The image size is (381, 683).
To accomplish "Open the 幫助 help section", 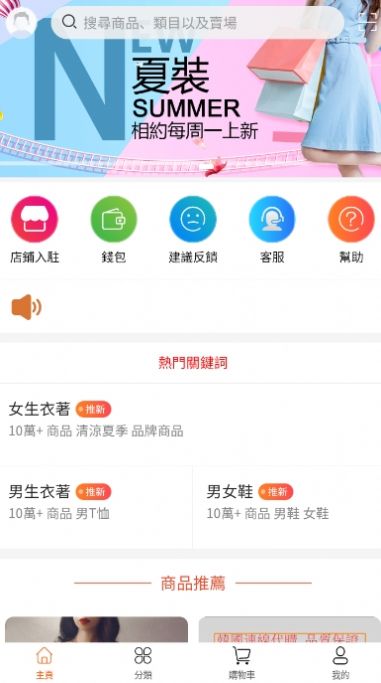I will tap(351, 230).
